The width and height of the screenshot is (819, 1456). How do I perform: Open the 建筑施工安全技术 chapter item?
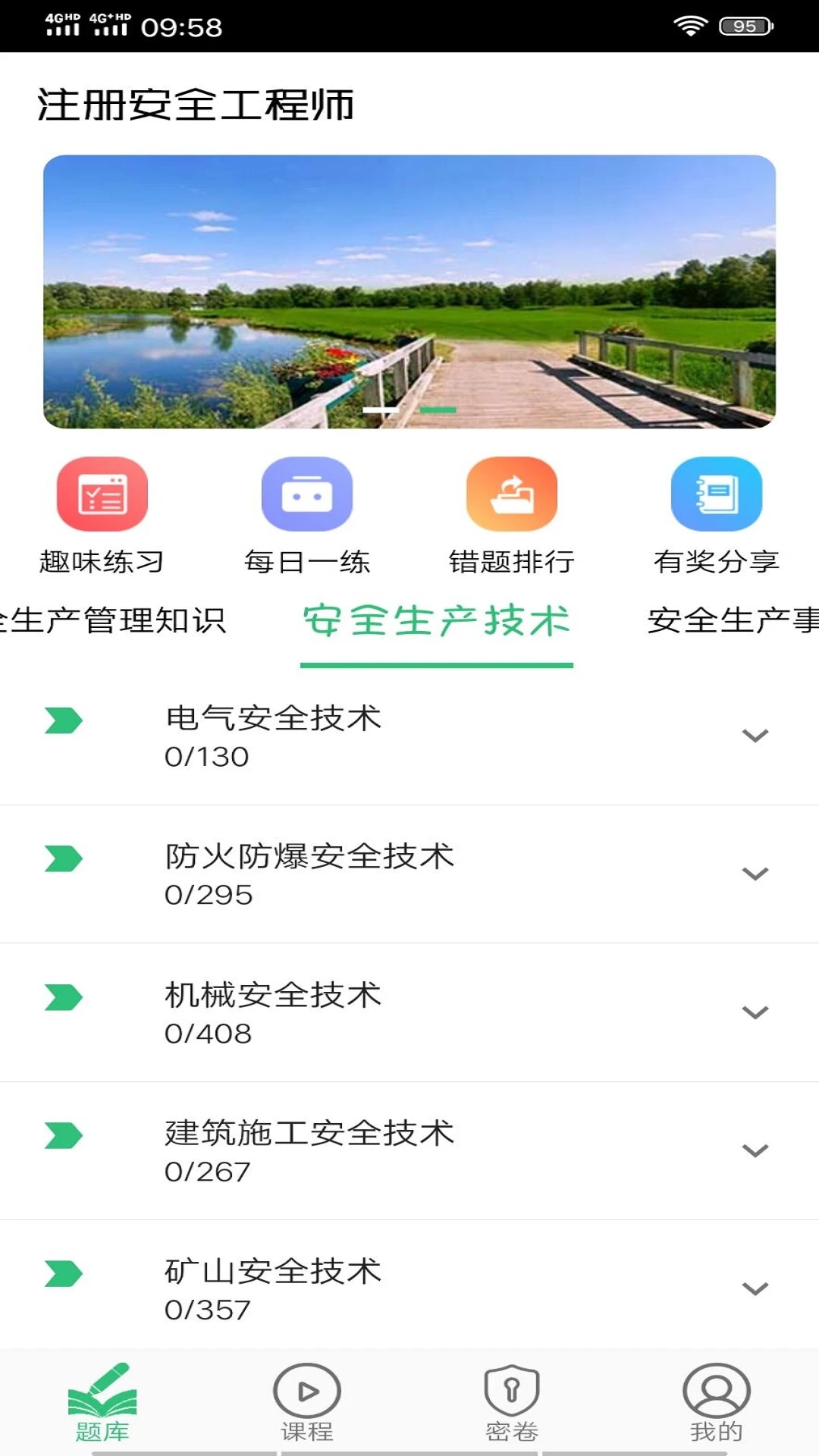pyautogui.click(x=309, y=1134)
